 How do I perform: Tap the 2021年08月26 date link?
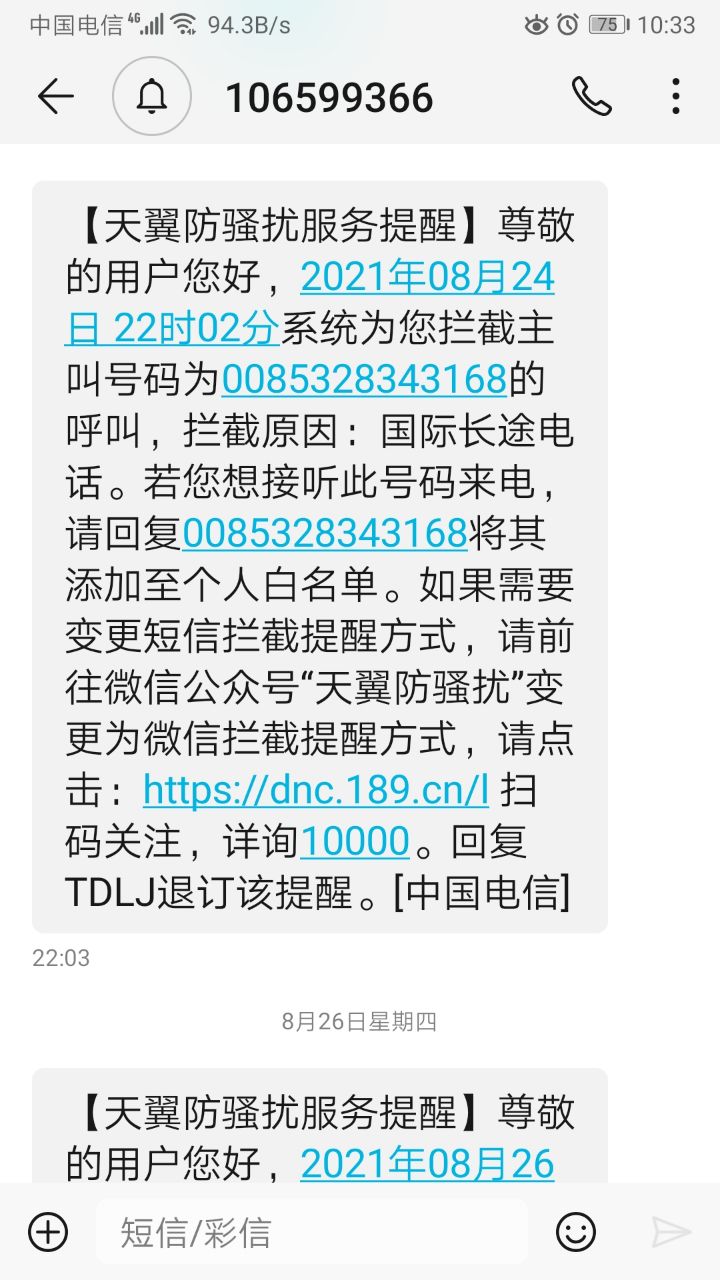point(427,1164)
